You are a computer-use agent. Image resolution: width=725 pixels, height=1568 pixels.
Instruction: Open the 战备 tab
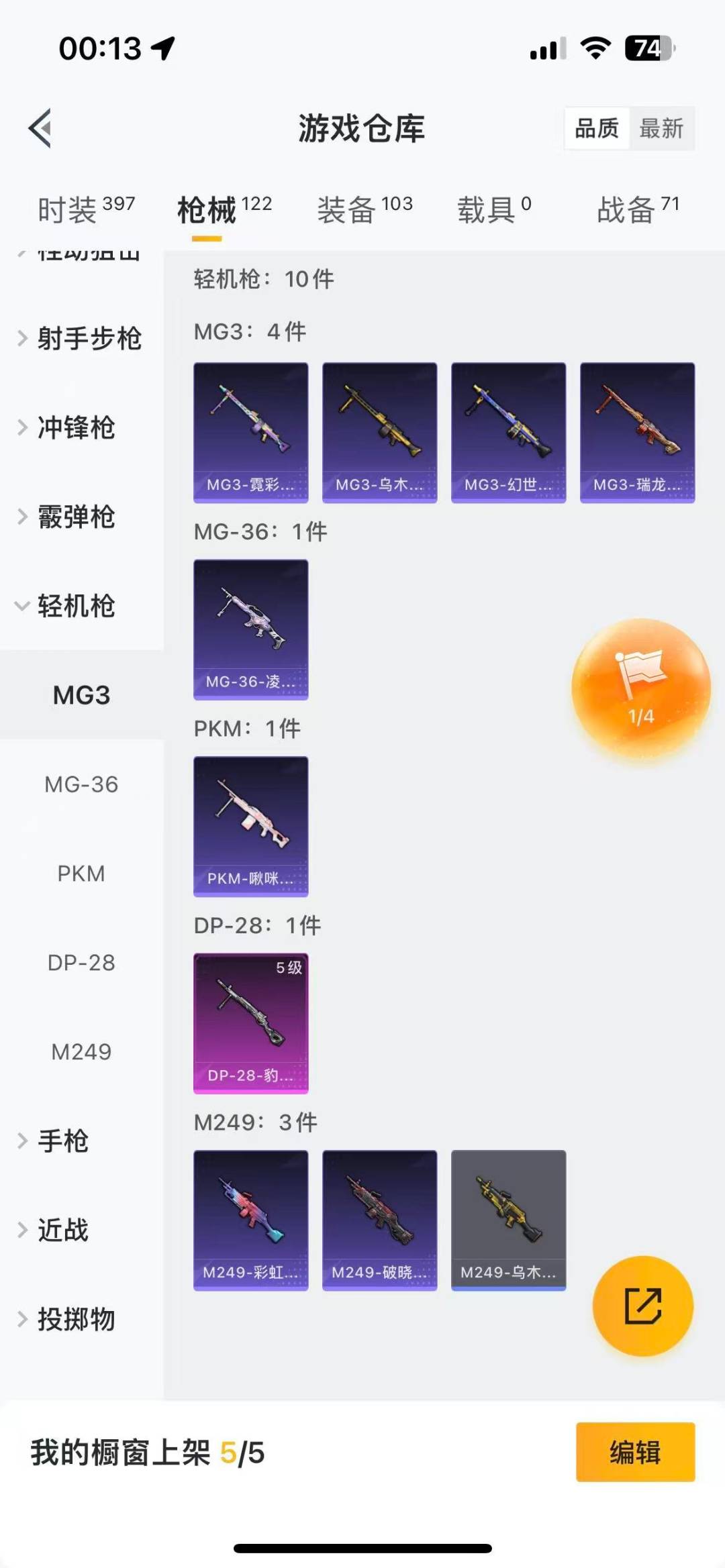pyautogui.click(x=638, y=209)
